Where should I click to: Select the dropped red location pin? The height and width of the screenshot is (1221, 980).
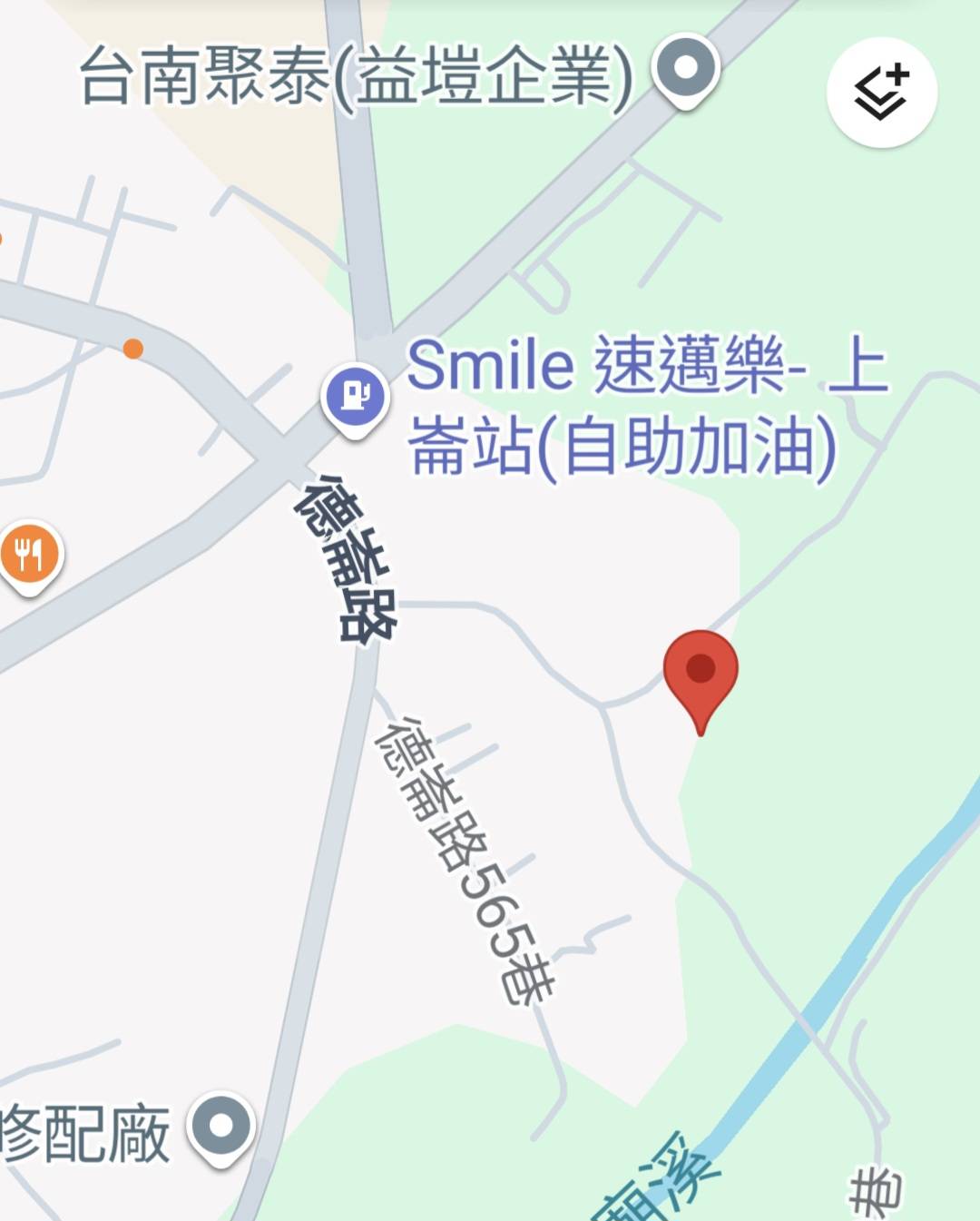coord(701,672)
